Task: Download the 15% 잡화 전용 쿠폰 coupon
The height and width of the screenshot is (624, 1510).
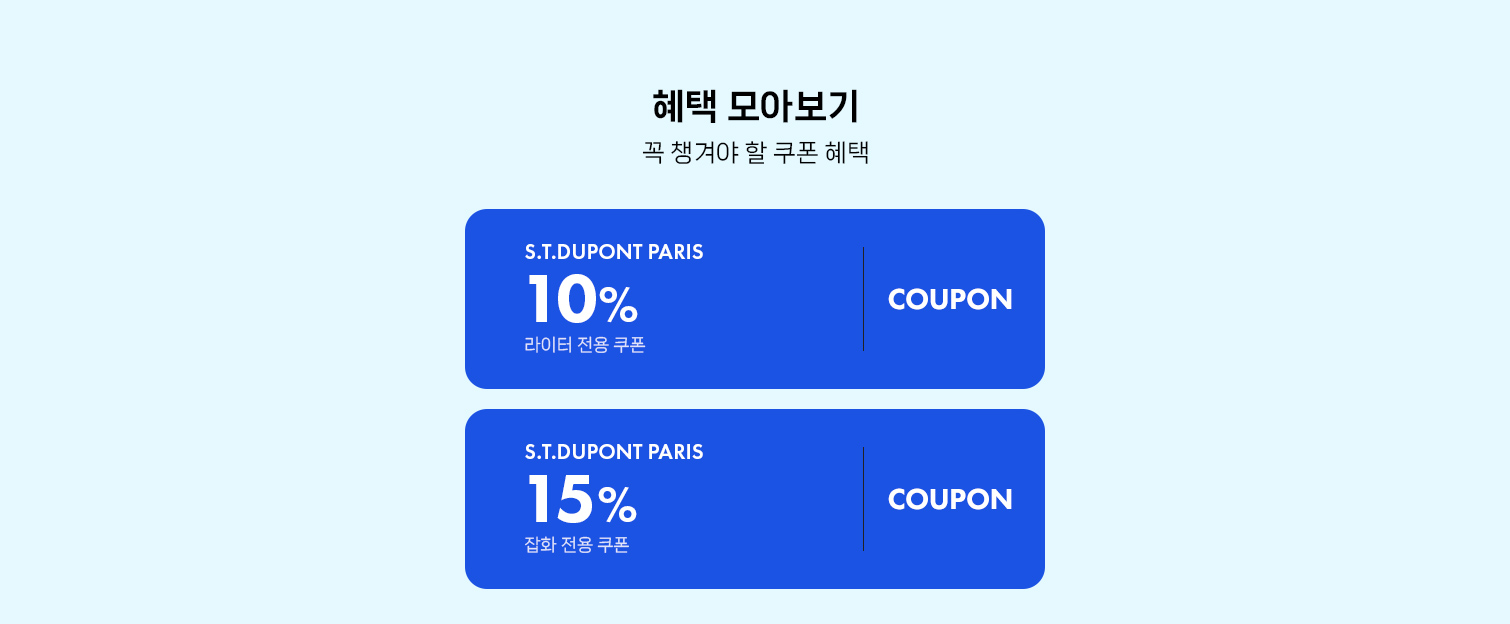Action: [x=949, y=499]
